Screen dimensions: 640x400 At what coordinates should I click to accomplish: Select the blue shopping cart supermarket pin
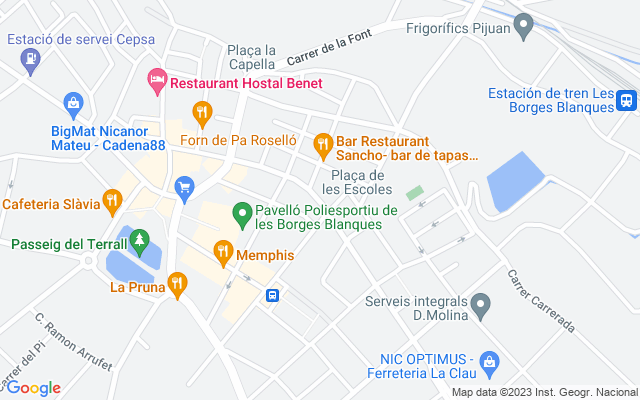tap(184, 189)
